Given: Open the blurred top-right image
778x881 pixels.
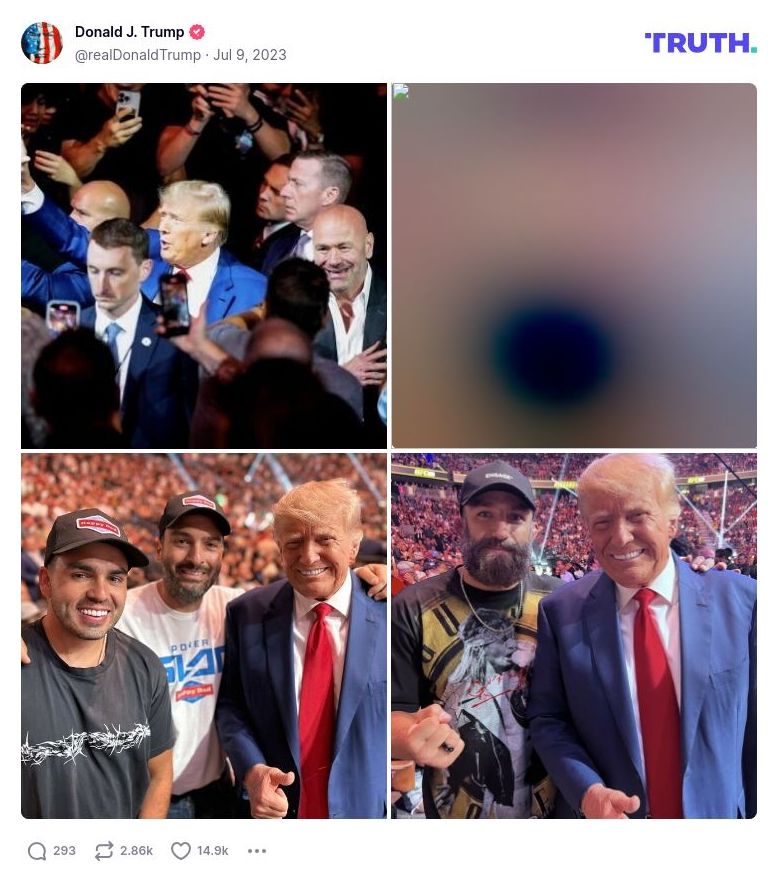Looking at the screenshot, I should 574,264.
